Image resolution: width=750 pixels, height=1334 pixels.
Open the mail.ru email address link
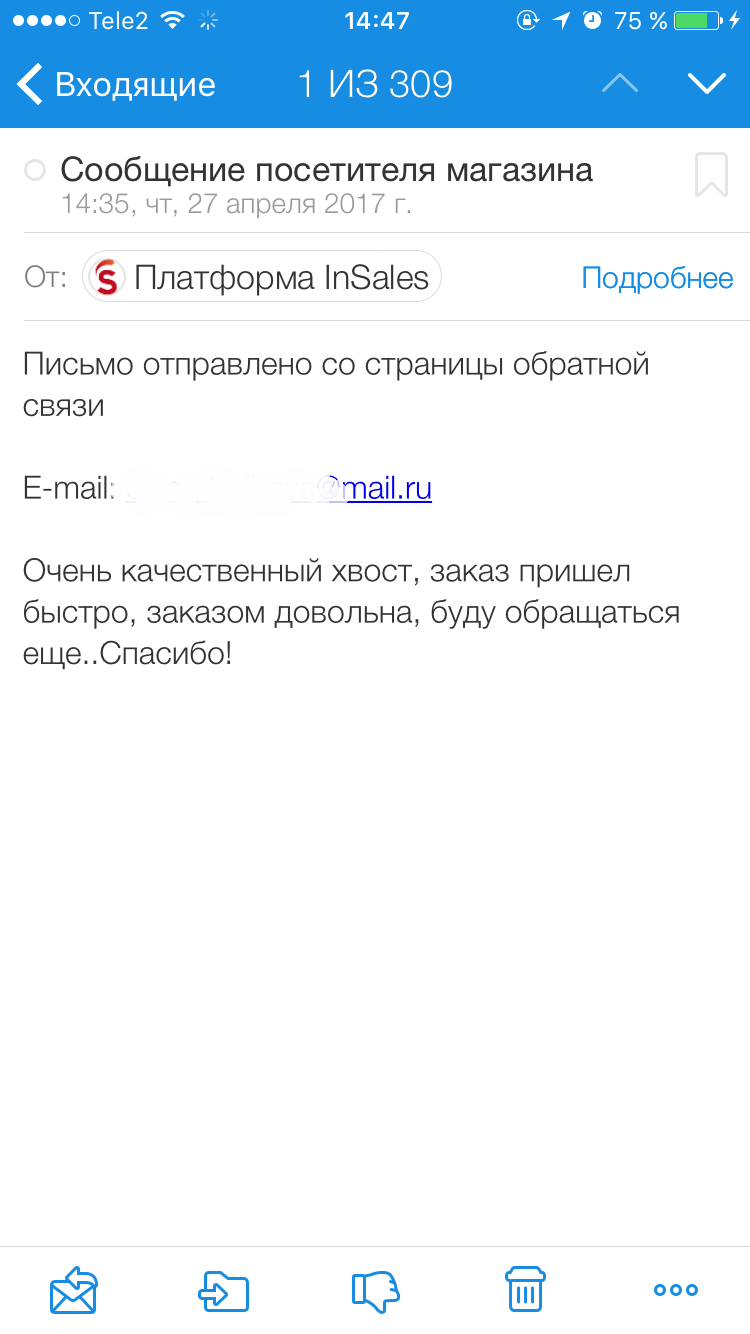click(275, 489)
